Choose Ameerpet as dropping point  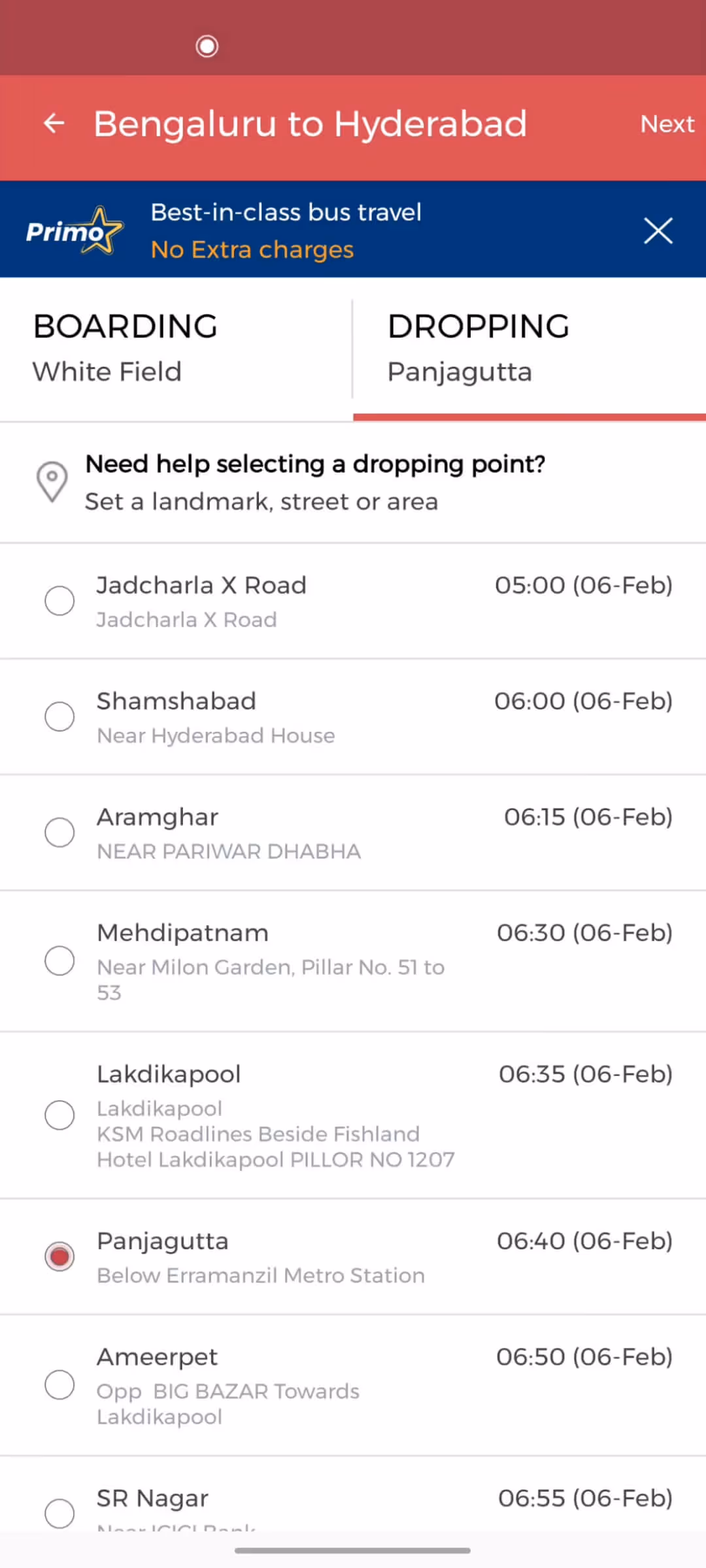click(59, 1385)
